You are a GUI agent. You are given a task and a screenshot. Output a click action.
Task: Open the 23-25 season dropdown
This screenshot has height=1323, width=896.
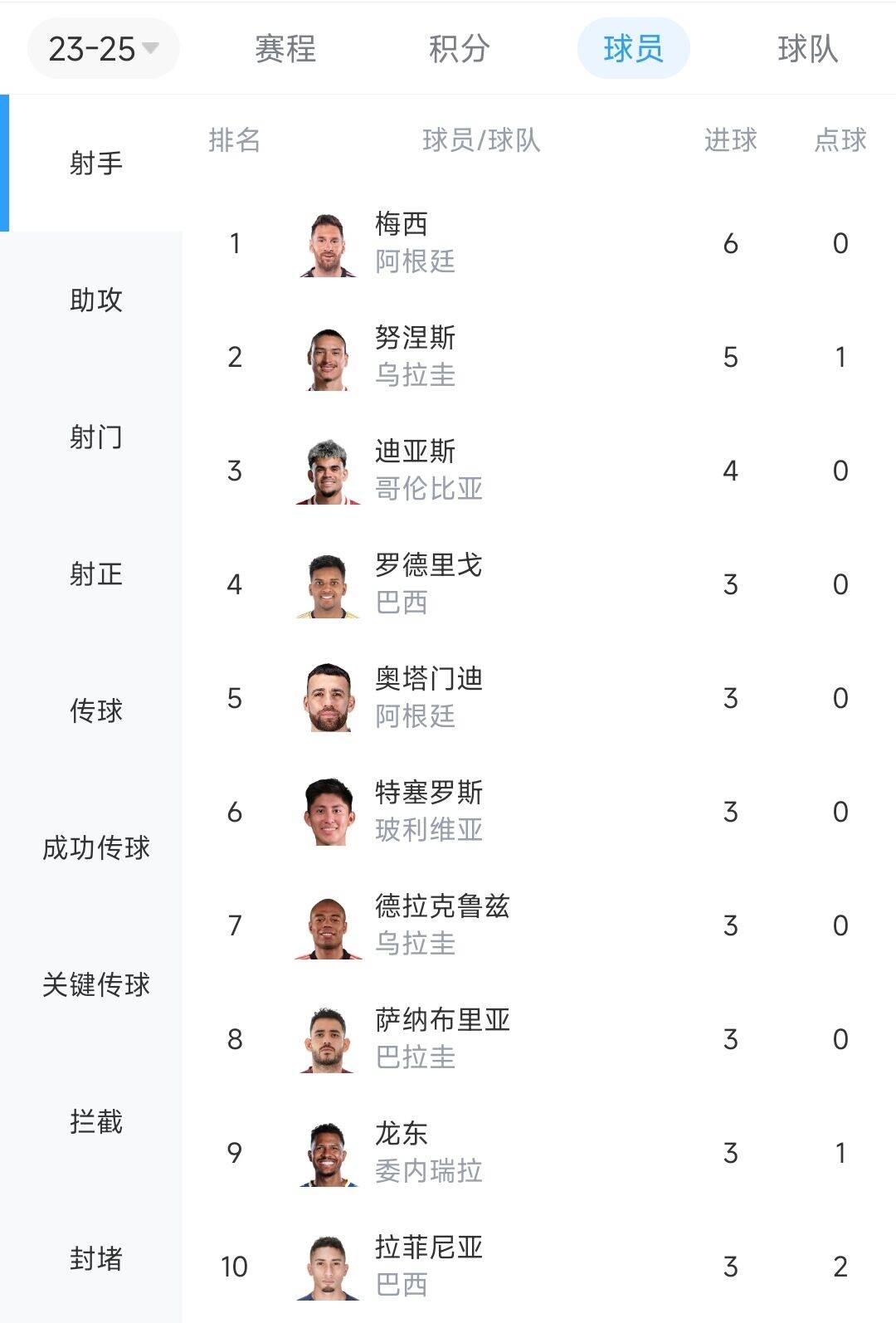coord(103,49)
